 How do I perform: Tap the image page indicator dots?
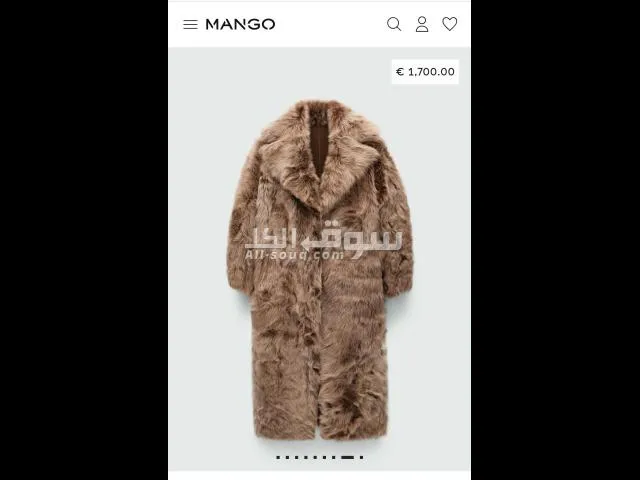(x=319, y=457)
